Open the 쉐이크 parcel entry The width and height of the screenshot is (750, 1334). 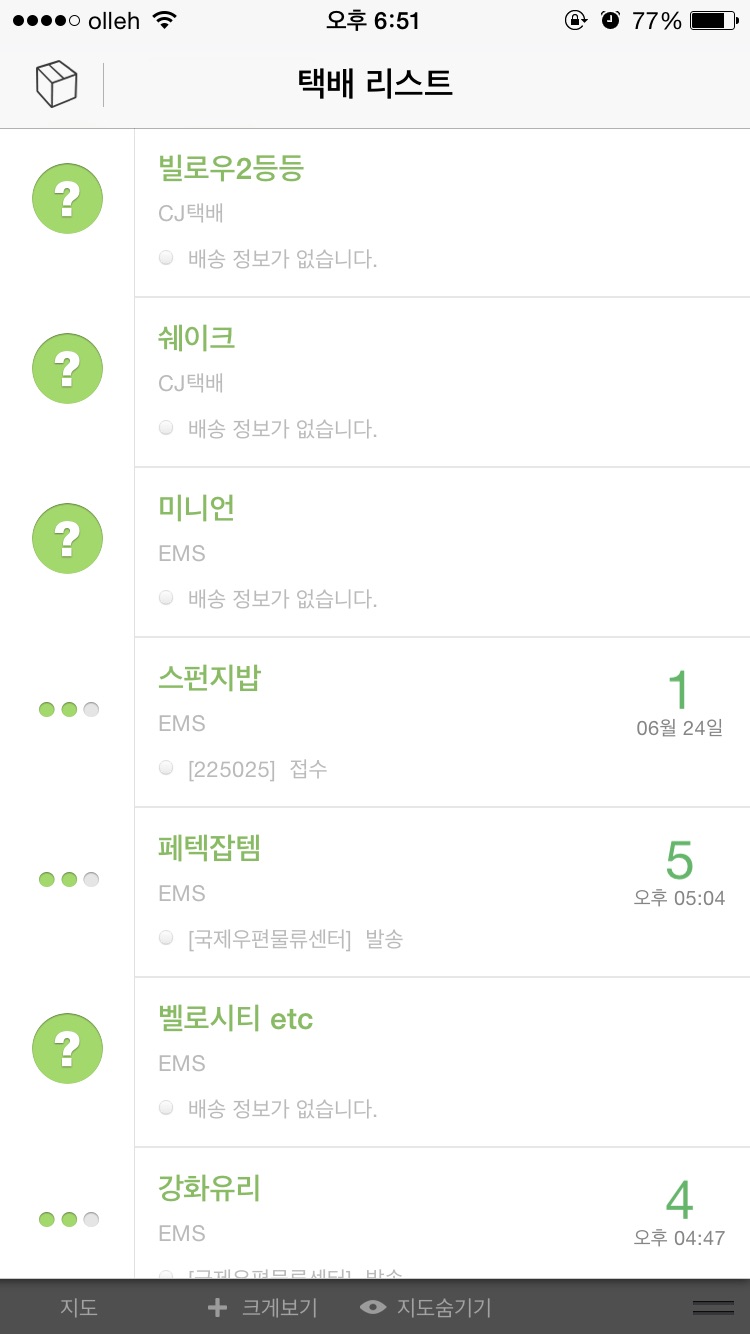[x=440, y=383]
